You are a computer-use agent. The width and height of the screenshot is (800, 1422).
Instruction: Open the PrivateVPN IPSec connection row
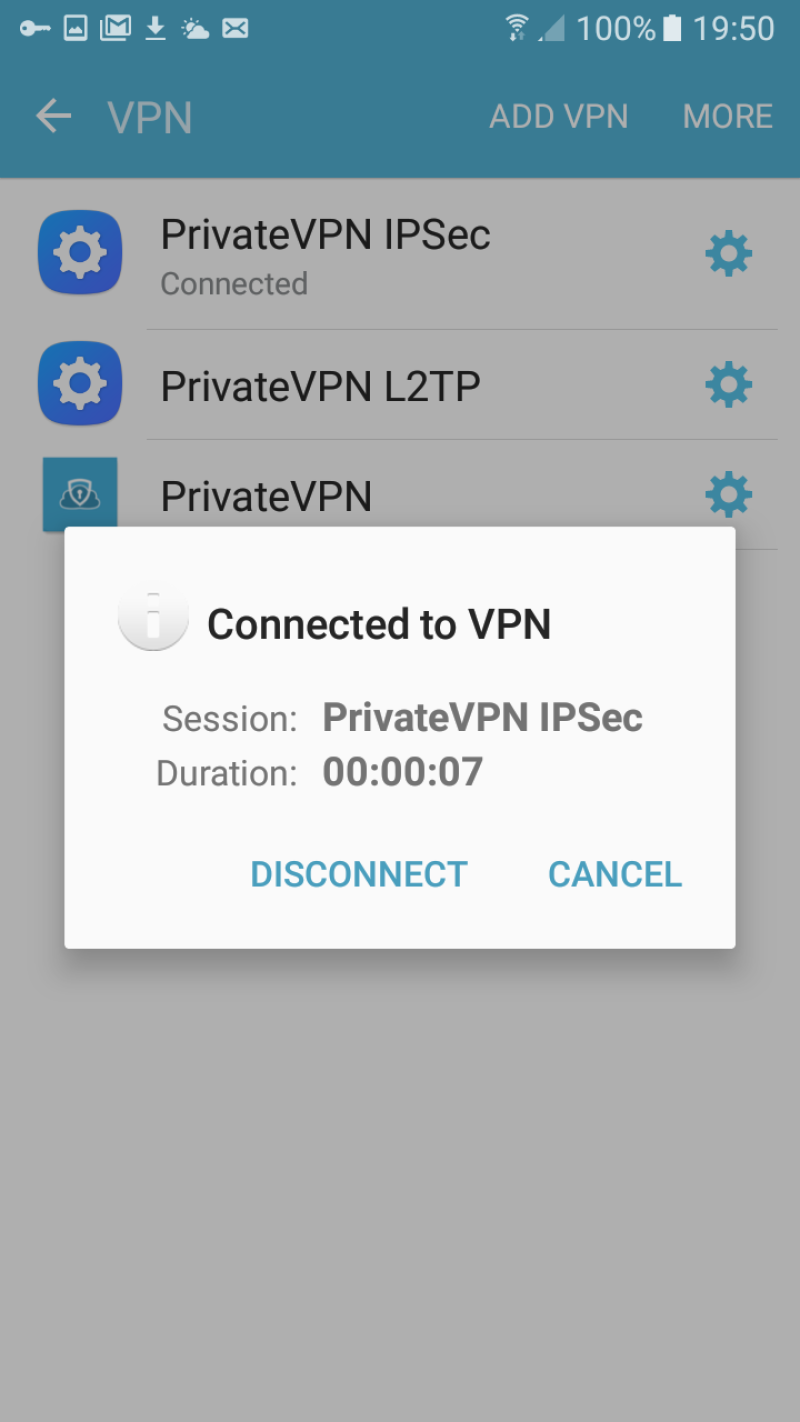click(x=325, y=256)
